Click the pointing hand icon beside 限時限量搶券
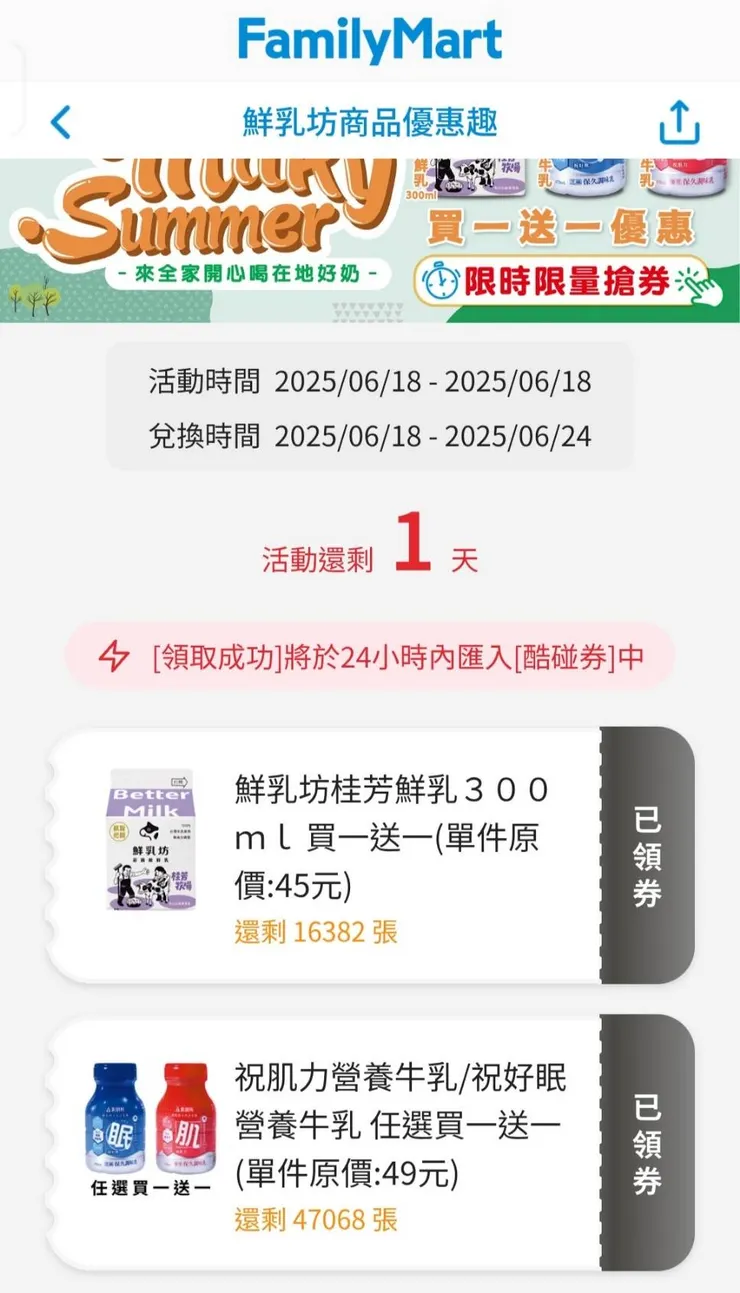 [x=700, y=290]
